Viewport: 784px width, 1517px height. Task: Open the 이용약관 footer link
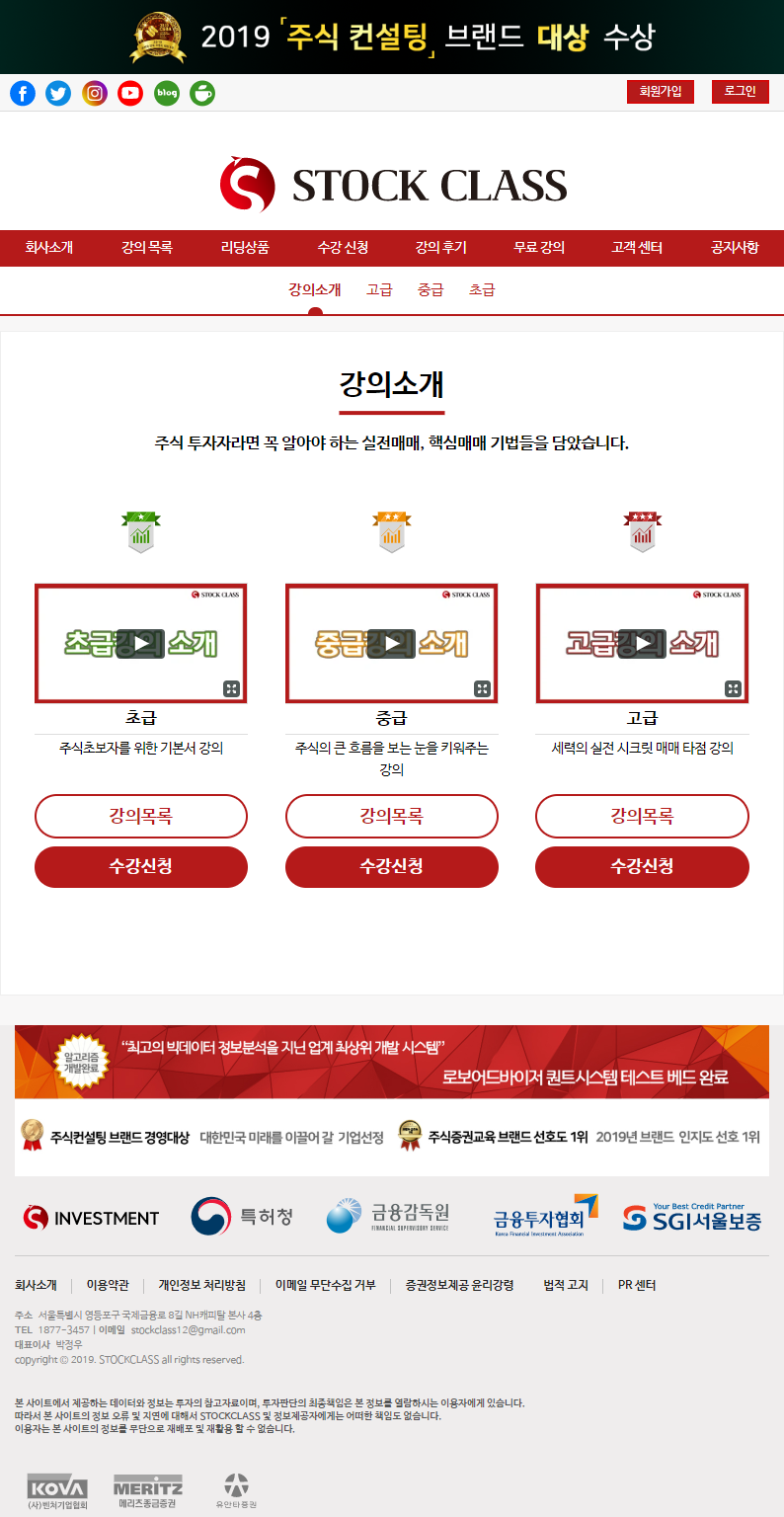pyautogui.click(x=108, y=1285)
